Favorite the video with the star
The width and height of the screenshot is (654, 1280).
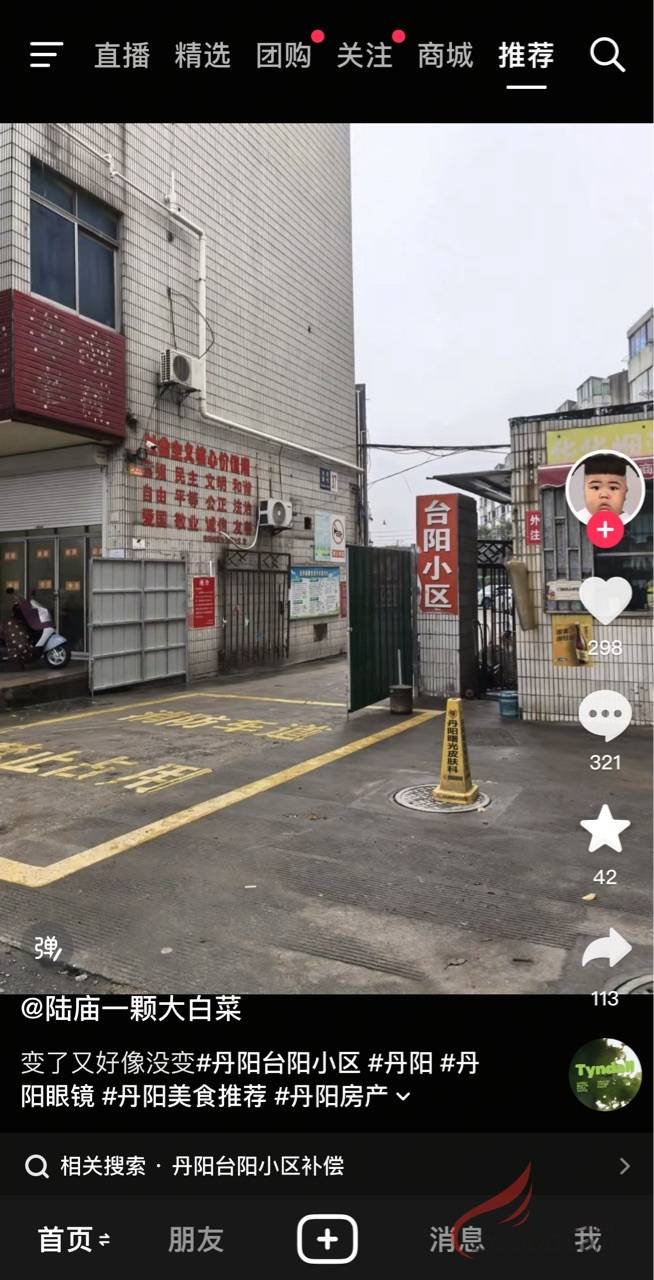(605, 830)
